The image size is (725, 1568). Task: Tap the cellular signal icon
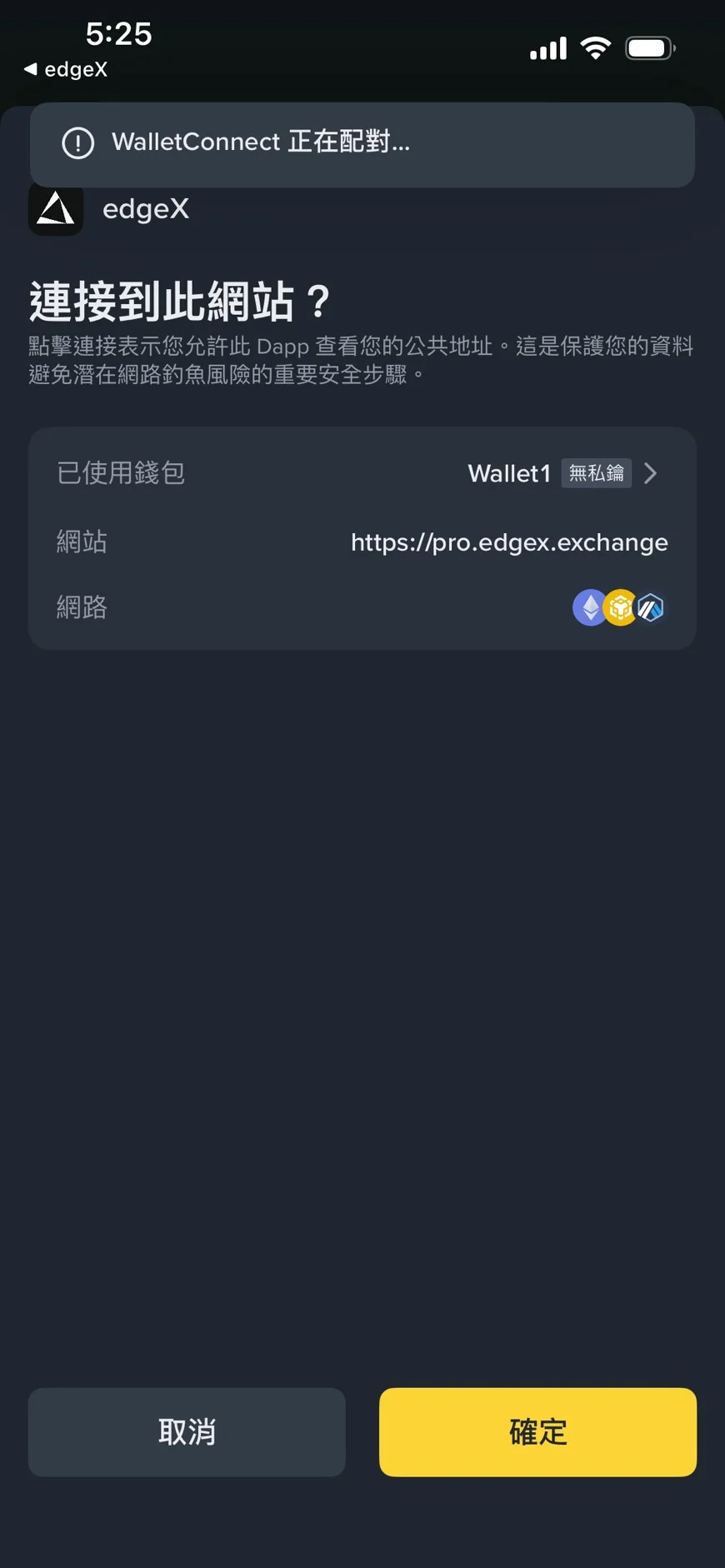click(x=547, y=50)
